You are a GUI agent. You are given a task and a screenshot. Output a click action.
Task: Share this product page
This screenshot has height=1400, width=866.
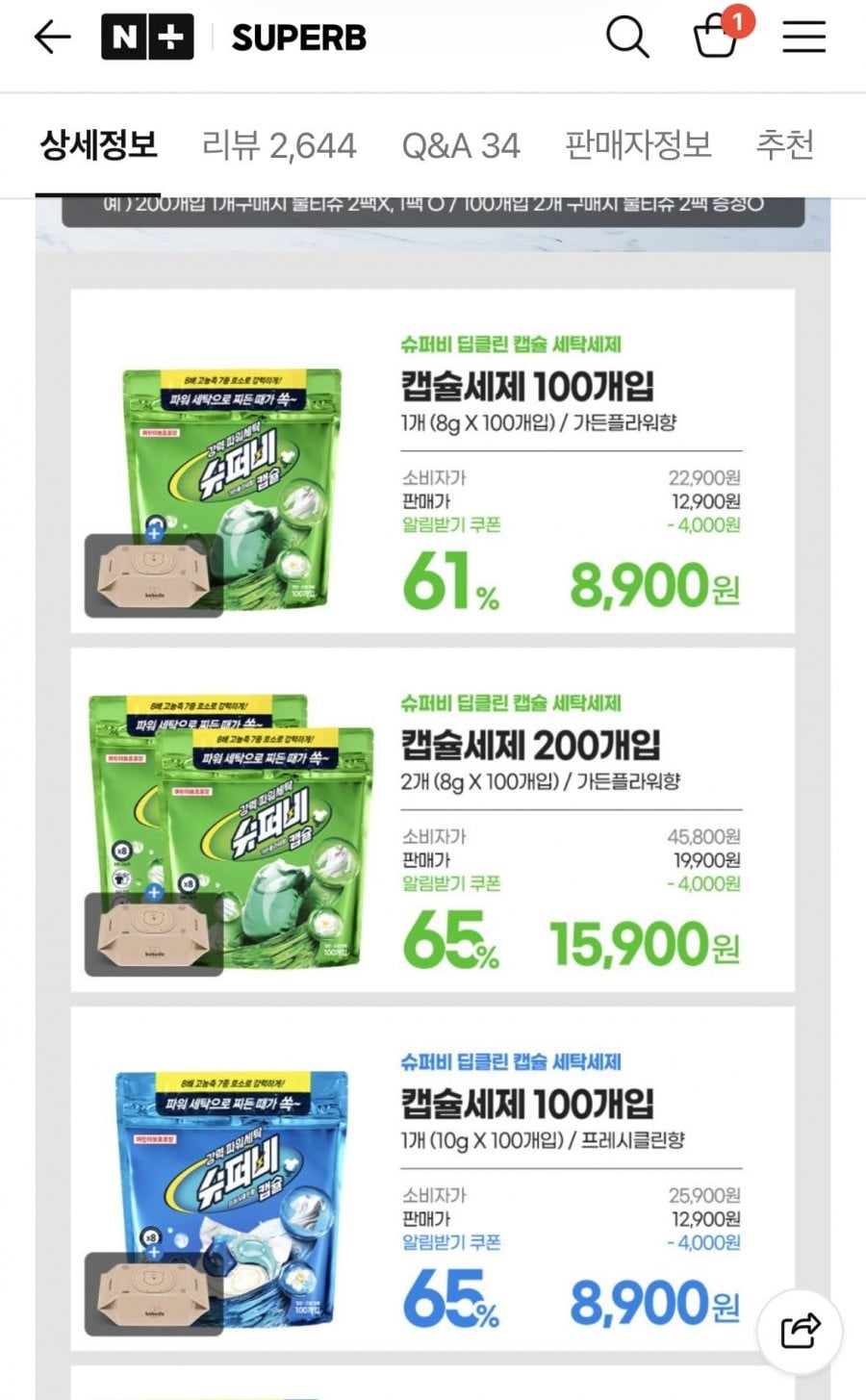(x=800, y=1331)
